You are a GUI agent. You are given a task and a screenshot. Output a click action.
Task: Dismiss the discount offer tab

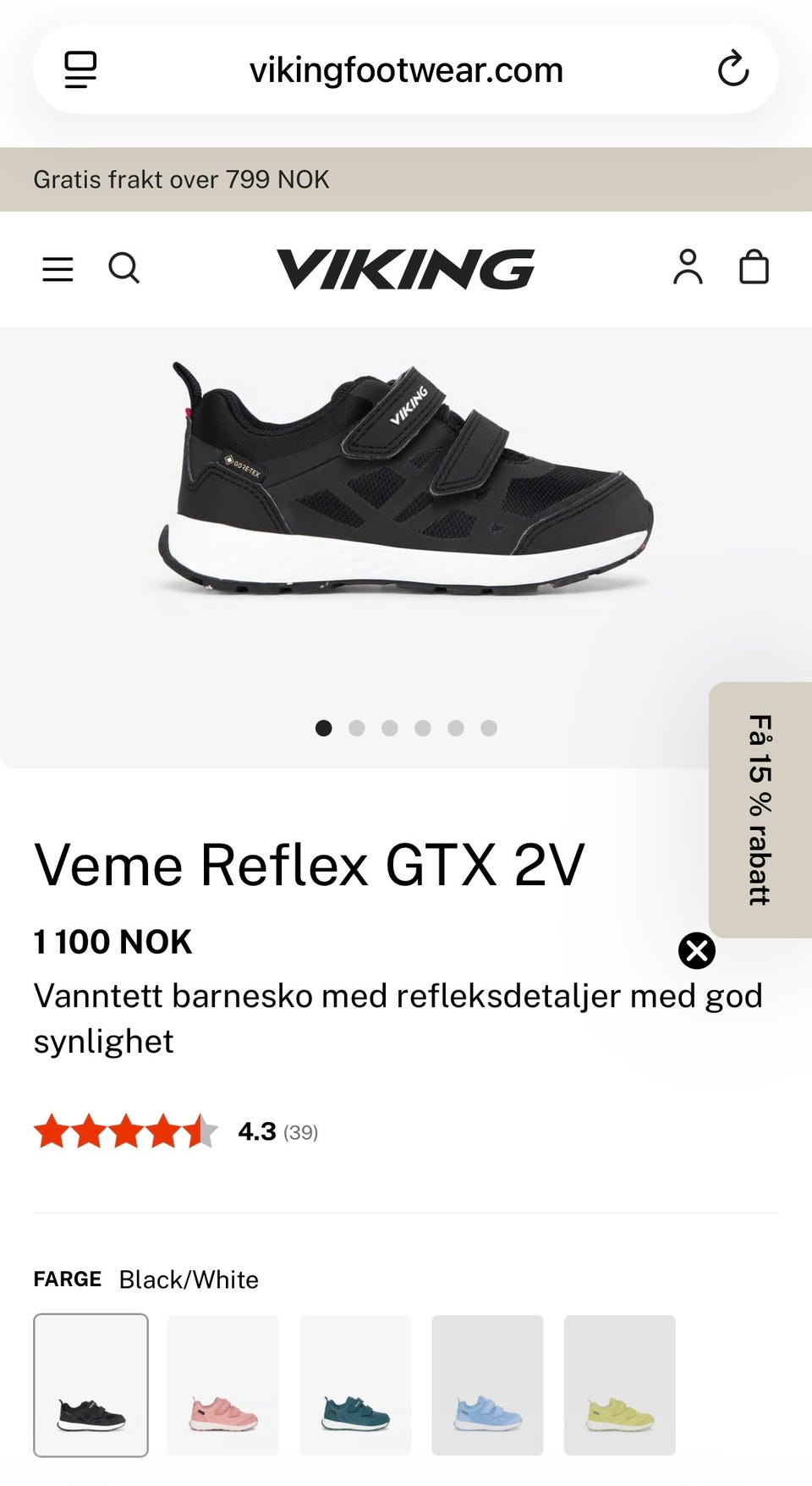(x=697, y=950)
